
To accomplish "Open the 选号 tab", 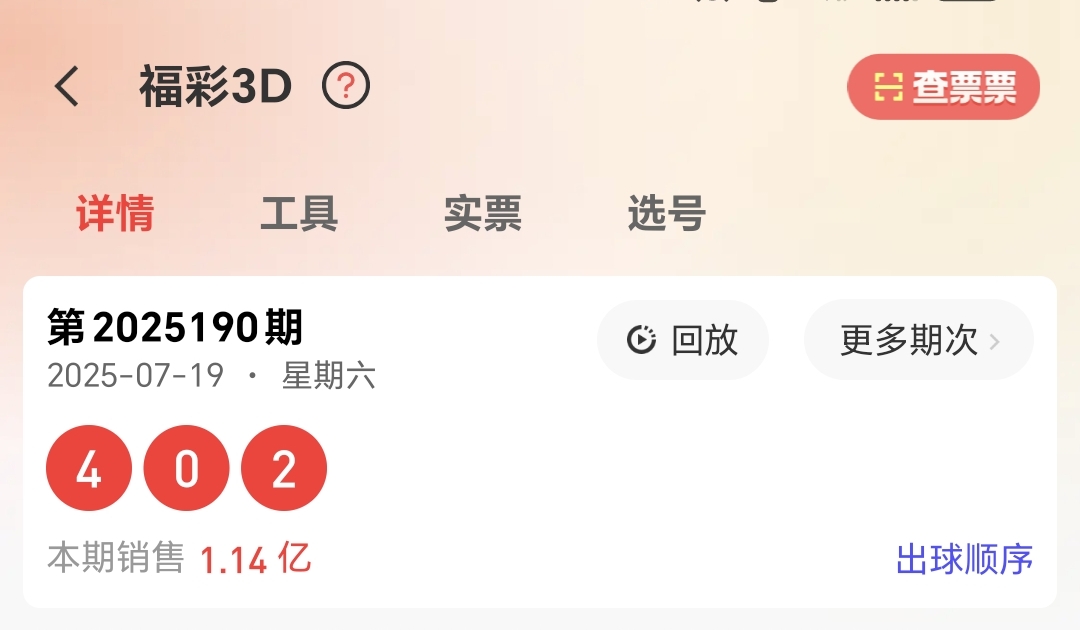I will tap(667, 213).
